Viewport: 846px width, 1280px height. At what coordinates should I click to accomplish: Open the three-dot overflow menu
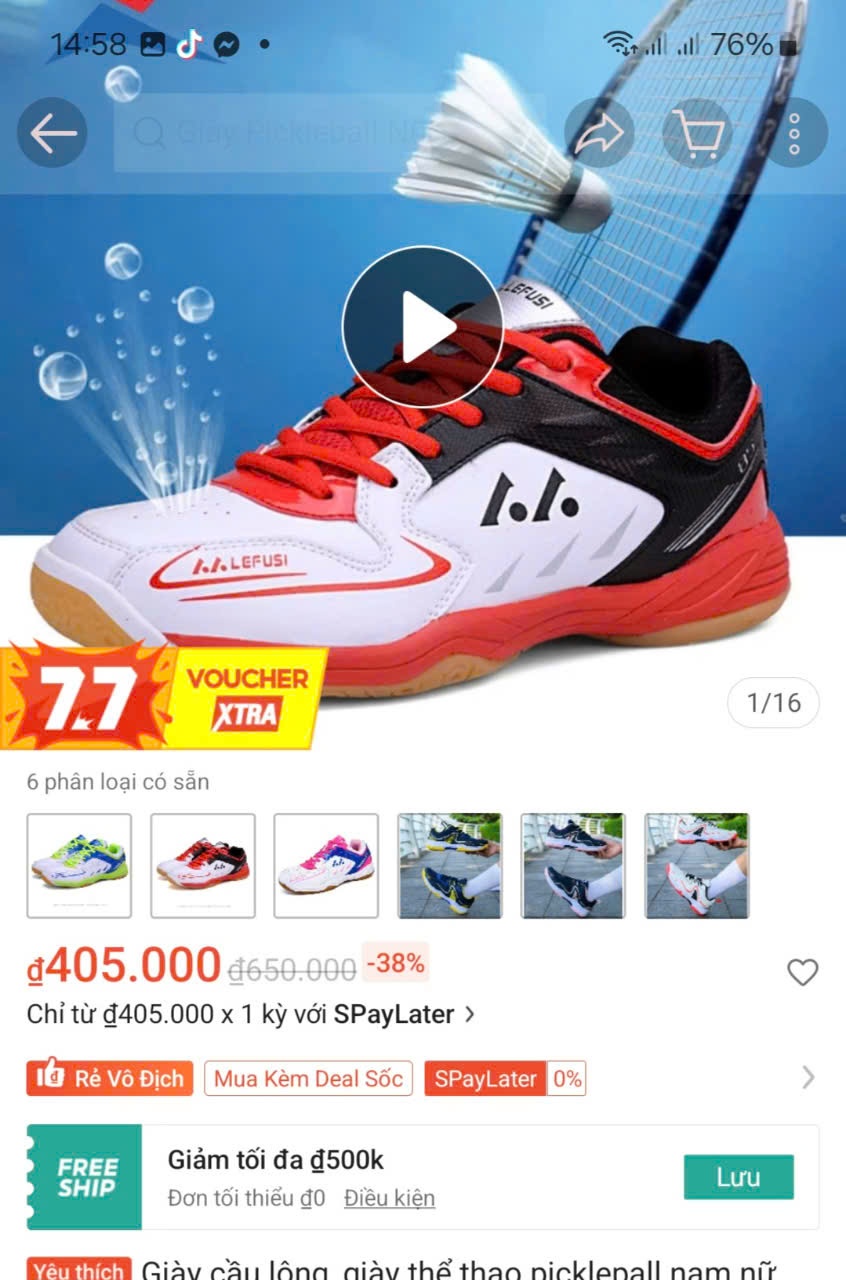794,133
